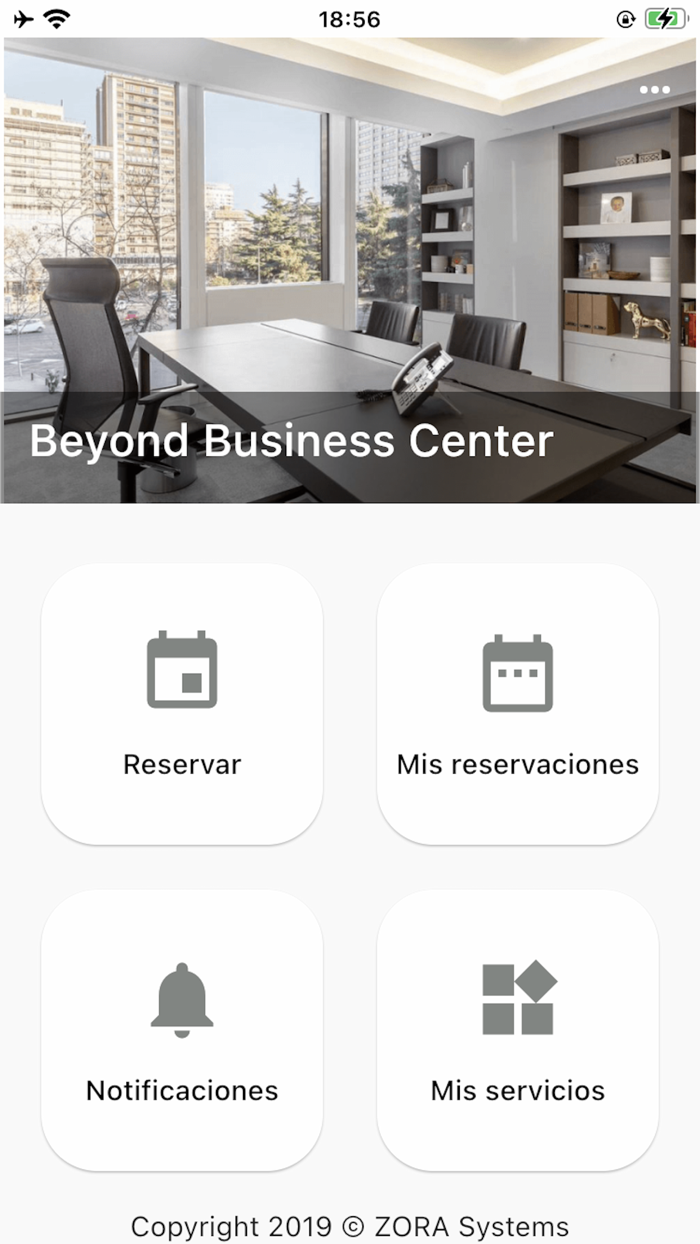
Task: Go to Mis servicios
Action: (x=517, y=1030)
